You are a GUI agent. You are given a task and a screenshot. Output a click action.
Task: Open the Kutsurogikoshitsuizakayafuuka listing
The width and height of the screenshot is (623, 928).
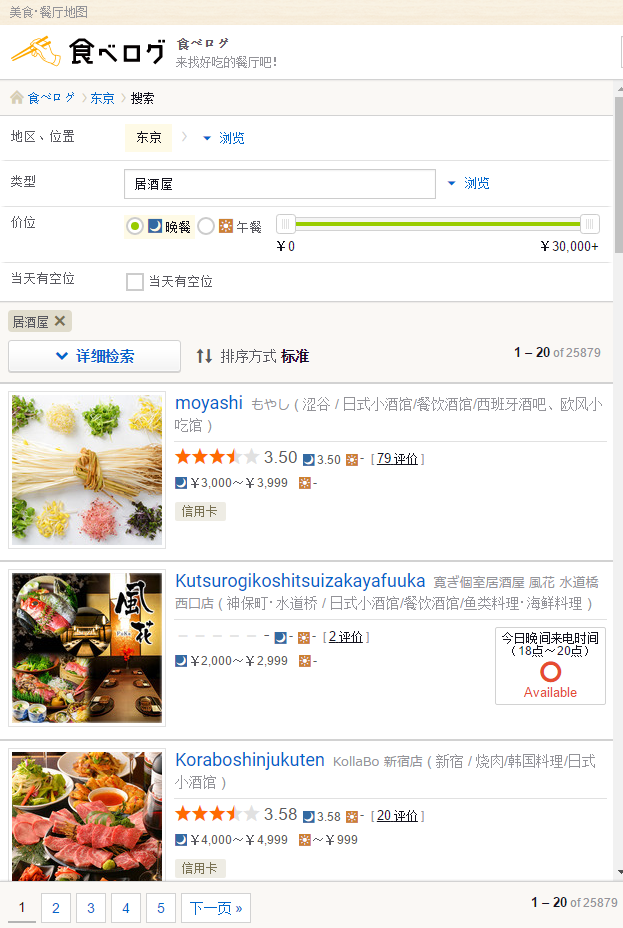(x=300, y=581)
